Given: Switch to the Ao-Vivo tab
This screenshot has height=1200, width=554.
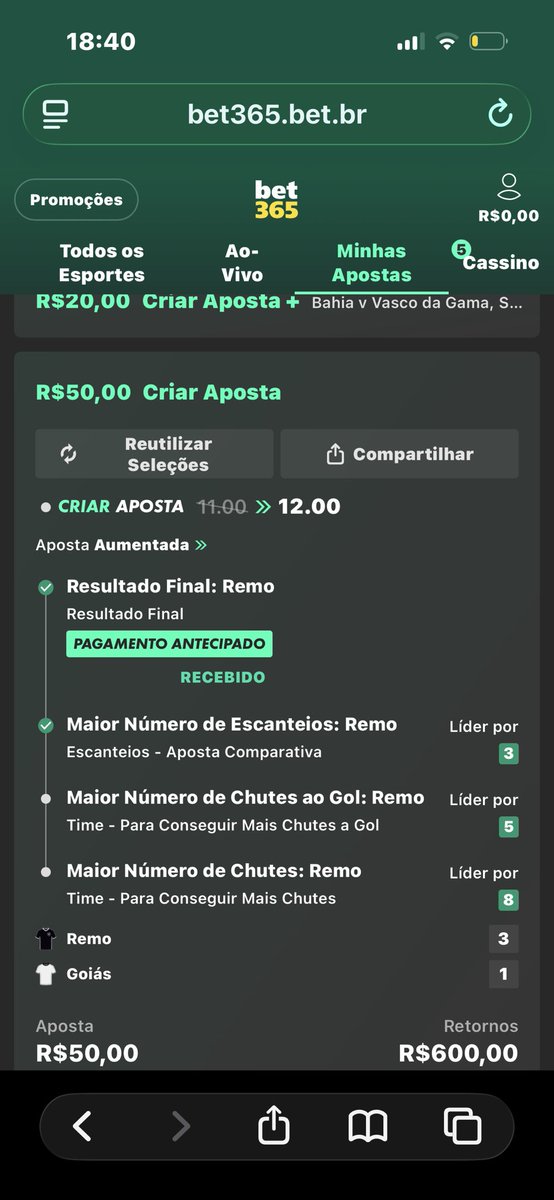Looking at the screenshot, I should (243, 263).
